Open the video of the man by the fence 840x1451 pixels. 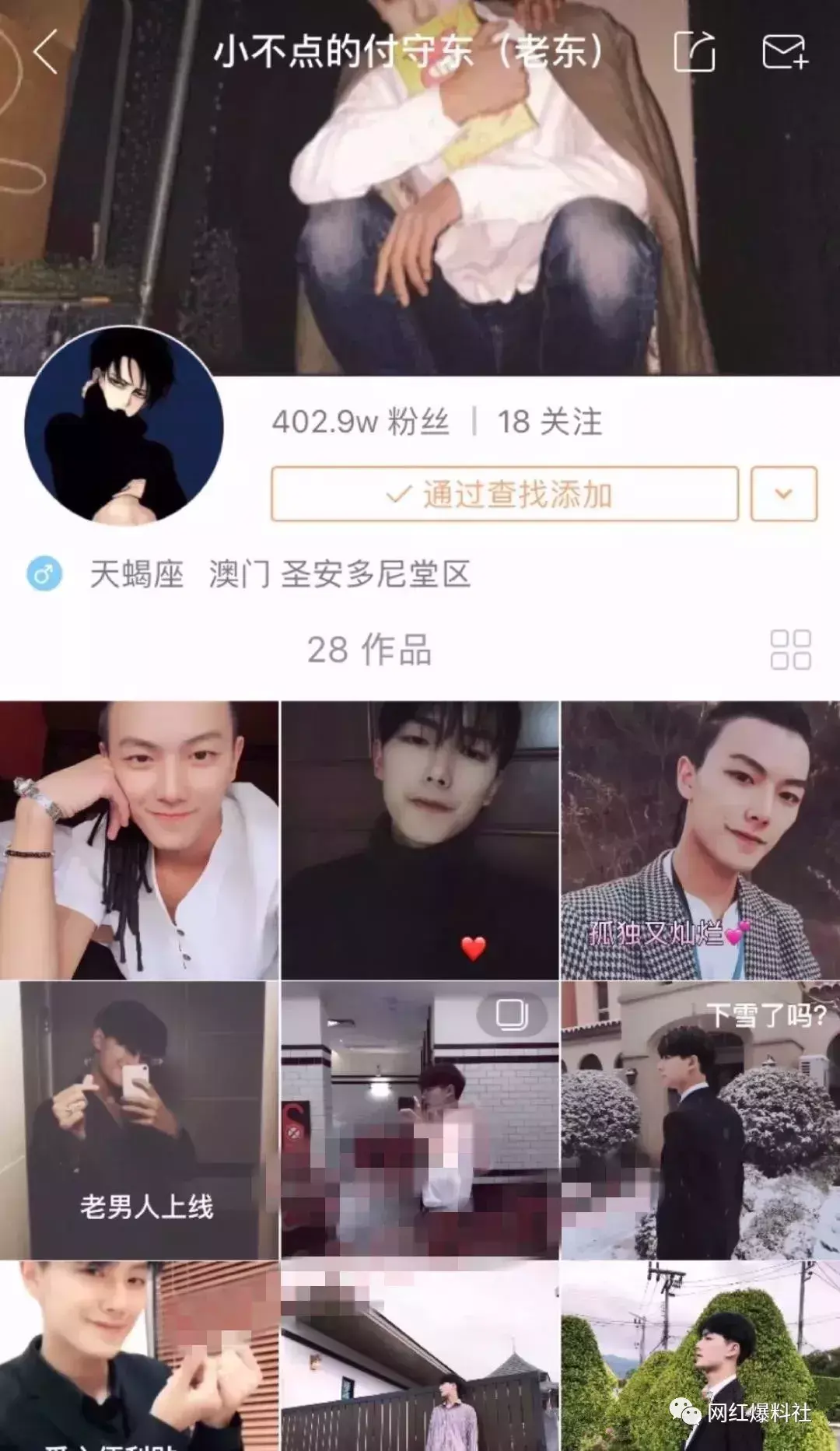[x=420, y=1358]
